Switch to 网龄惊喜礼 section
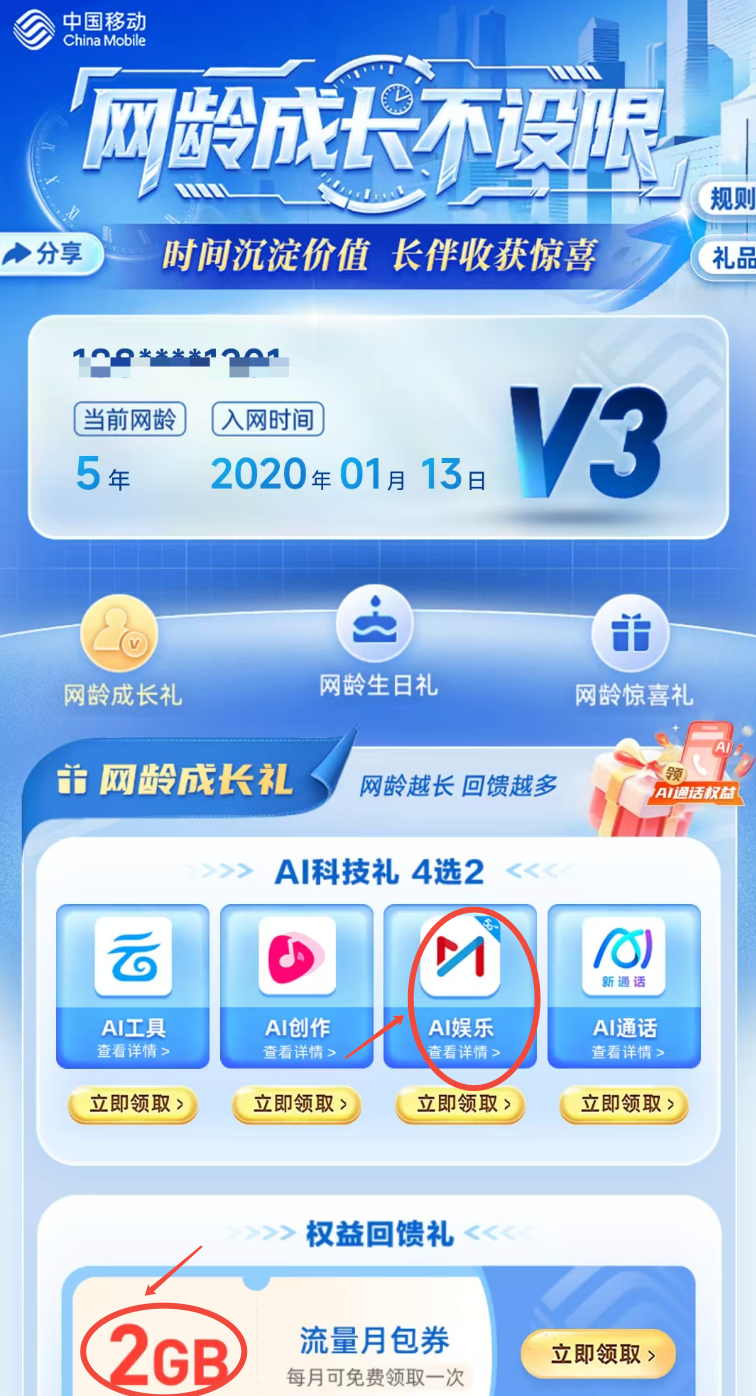 (633, 652)
